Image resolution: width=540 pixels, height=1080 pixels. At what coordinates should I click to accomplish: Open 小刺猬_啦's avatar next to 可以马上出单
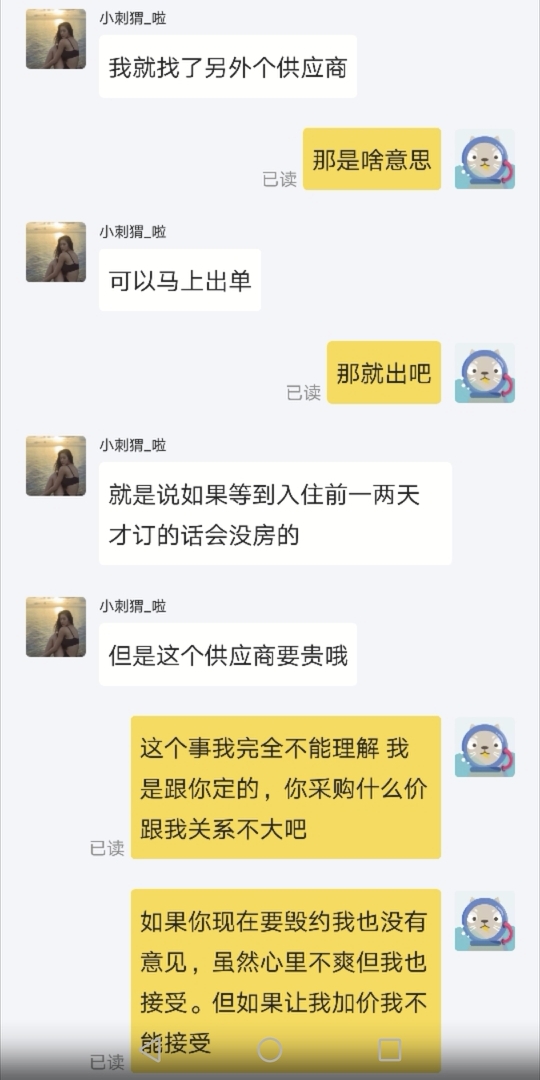point(56,252)
